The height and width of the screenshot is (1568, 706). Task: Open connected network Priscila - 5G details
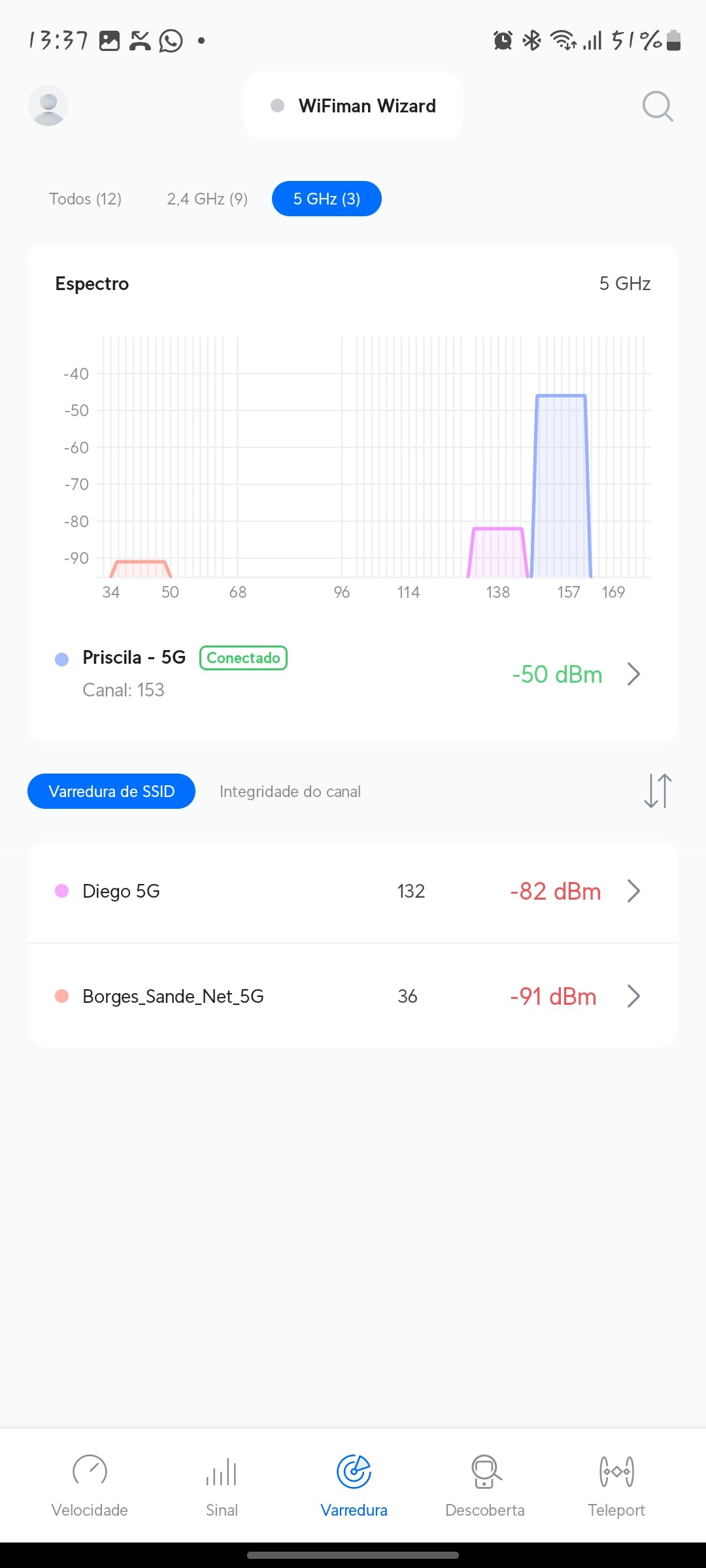pyautogui.click(x=353, y=674)
